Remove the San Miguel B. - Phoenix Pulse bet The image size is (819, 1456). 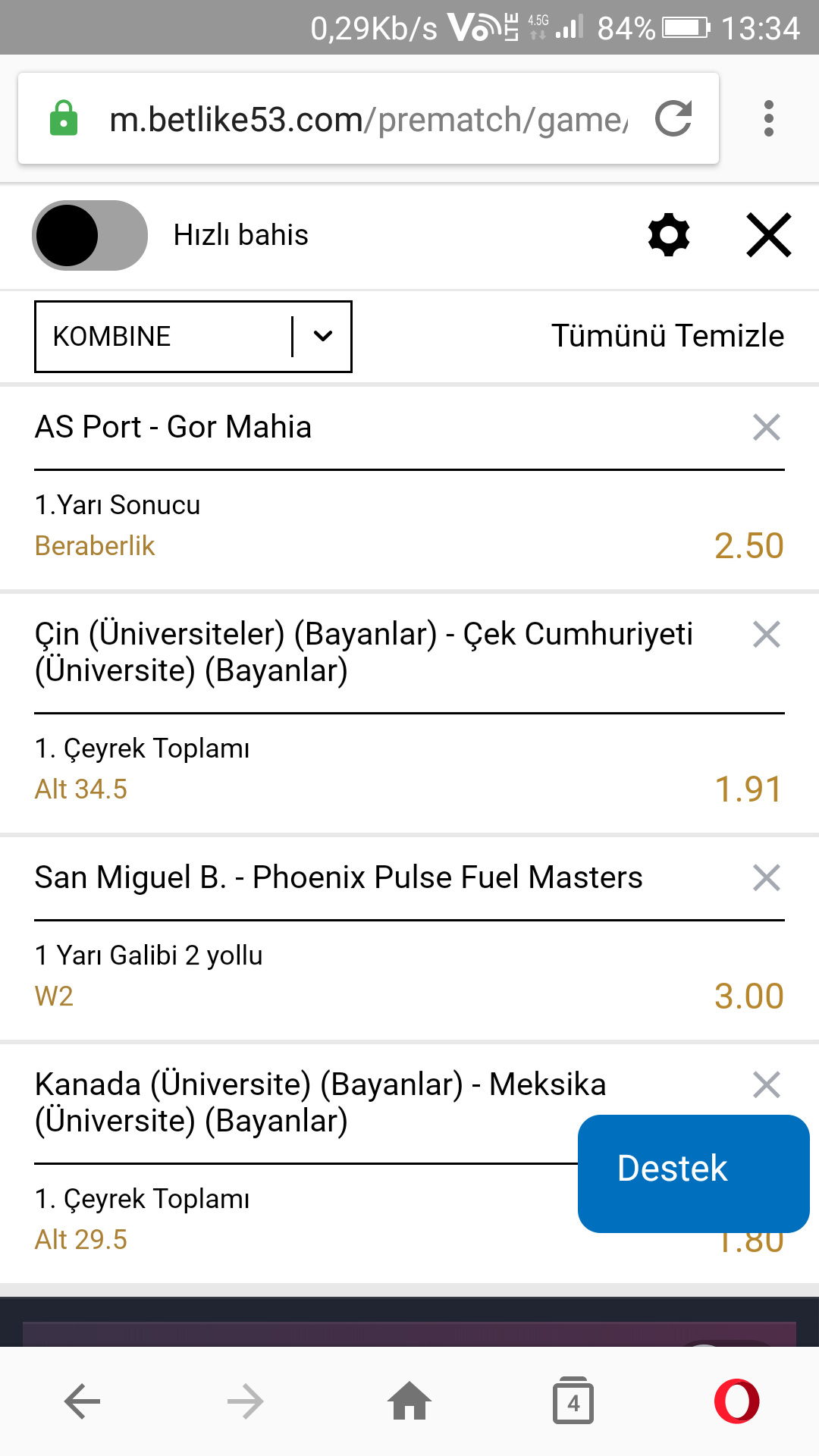(x=767, y=877)
